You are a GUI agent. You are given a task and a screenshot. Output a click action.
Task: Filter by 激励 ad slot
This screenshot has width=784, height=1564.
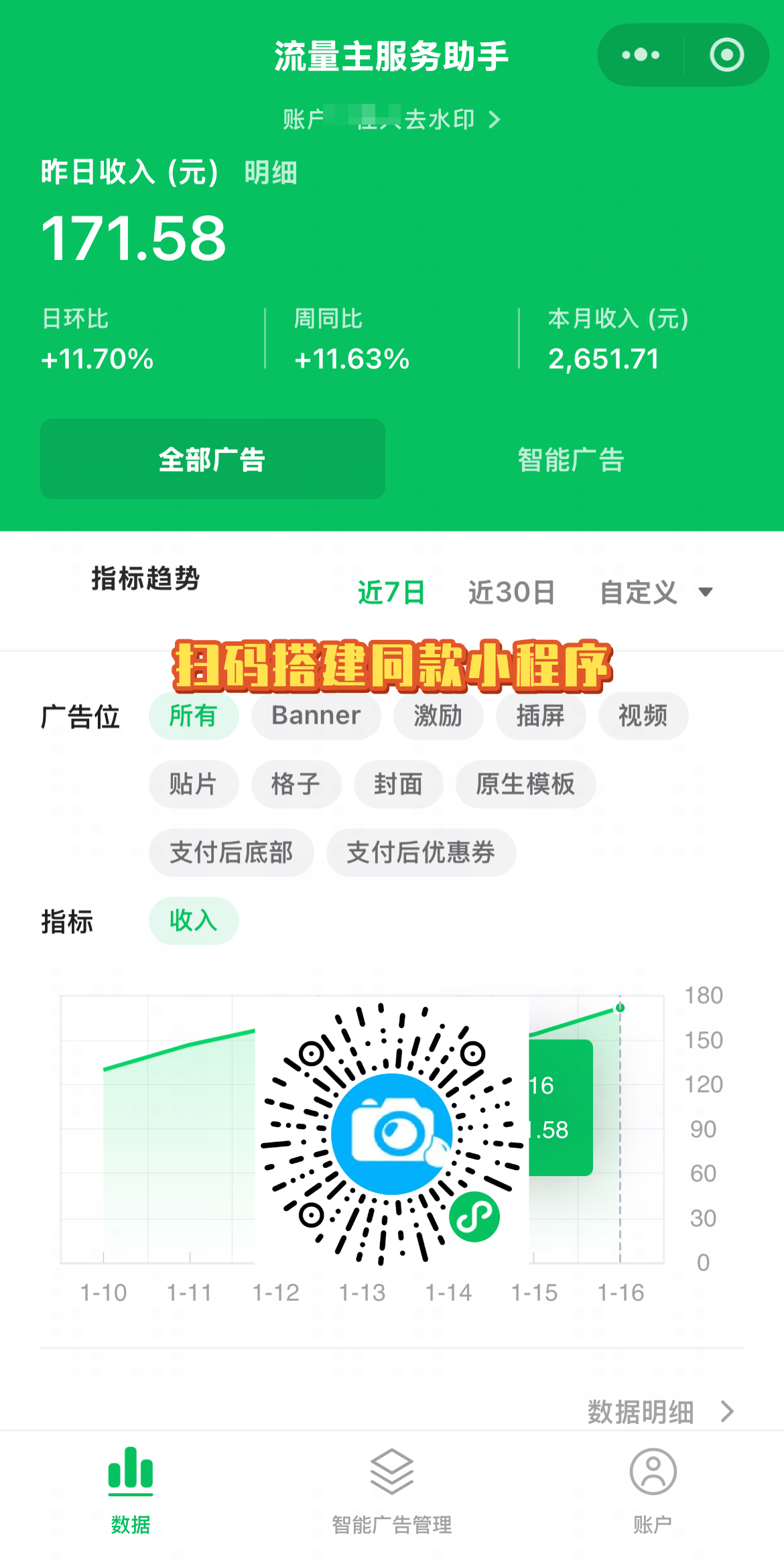(438, 716)
